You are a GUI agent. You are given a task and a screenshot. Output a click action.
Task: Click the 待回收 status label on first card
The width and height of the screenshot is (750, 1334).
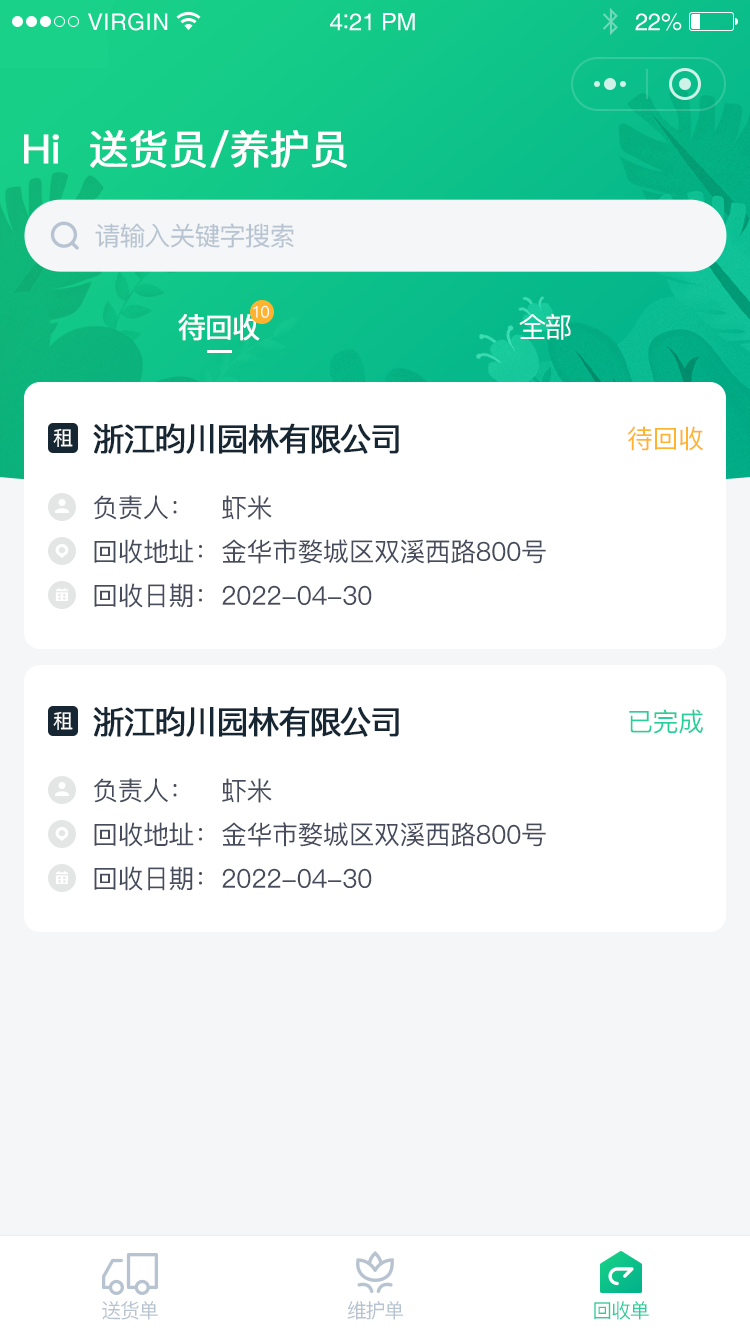coord(665,438)
